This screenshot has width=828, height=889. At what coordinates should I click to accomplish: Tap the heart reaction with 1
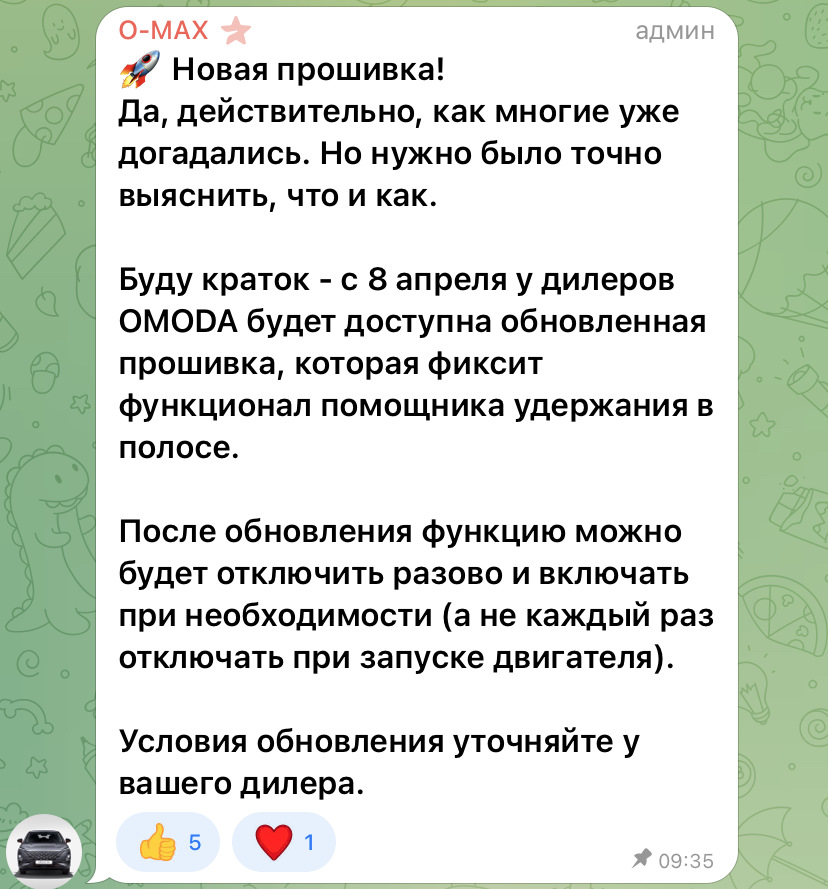click(283, 843)
